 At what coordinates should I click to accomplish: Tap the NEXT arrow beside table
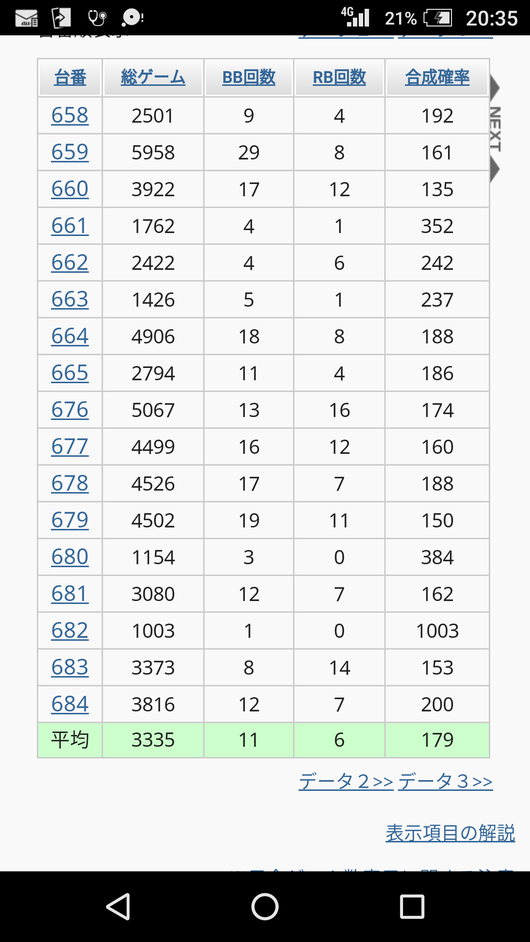(x=495, y=129)
